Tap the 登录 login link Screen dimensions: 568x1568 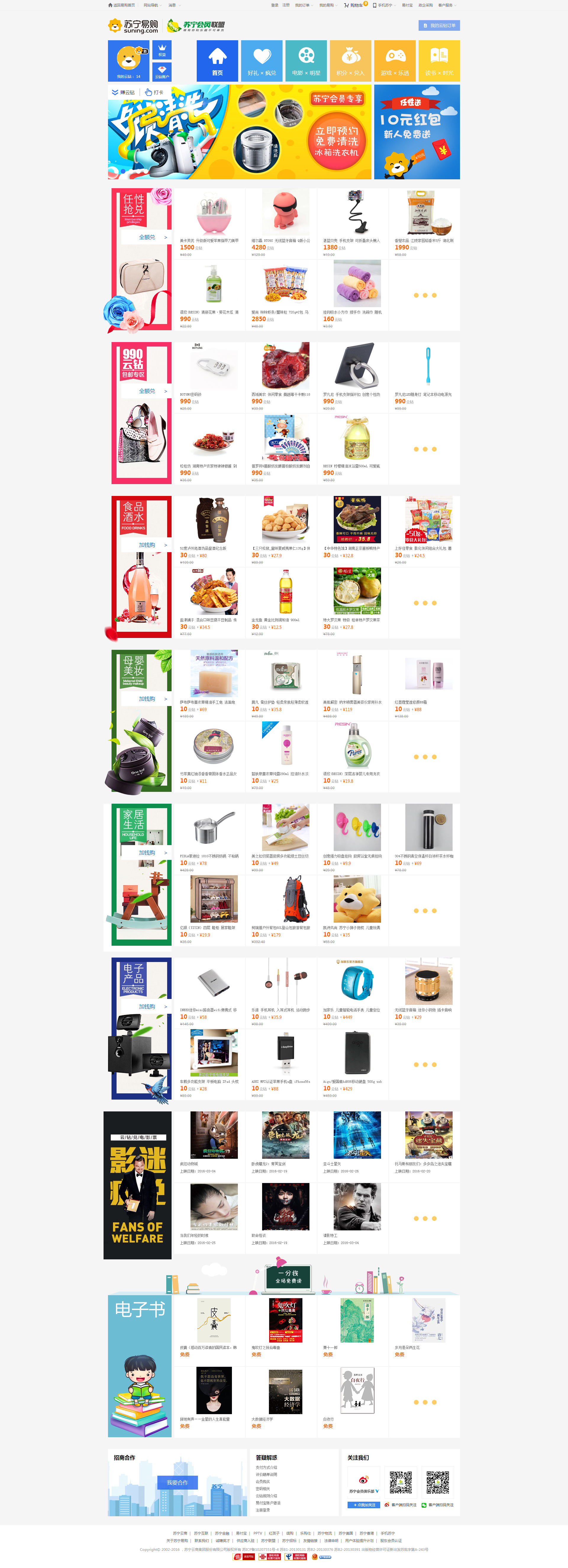click(275, 5)
